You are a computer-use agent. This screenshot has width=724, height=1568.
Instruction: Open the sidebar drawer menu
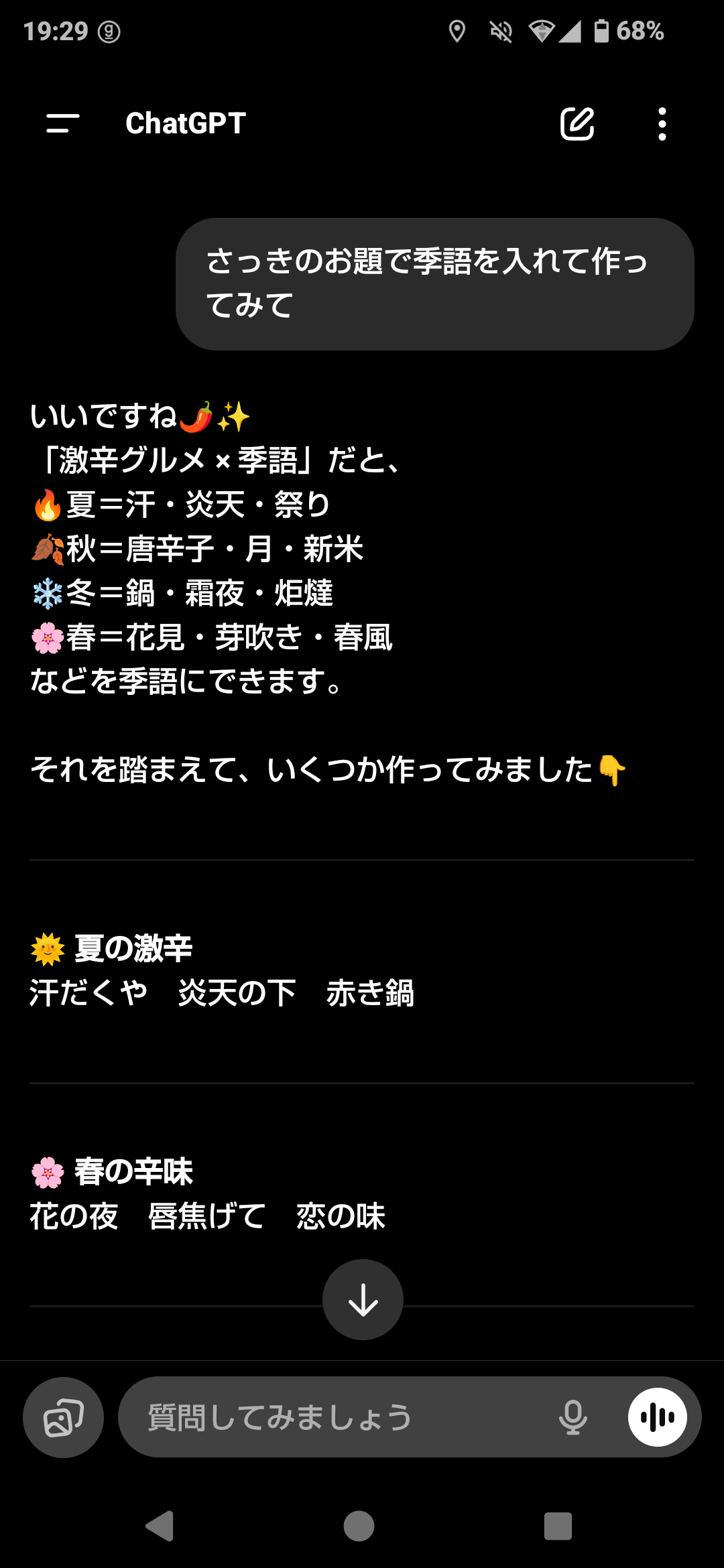[x=63, y=123]
